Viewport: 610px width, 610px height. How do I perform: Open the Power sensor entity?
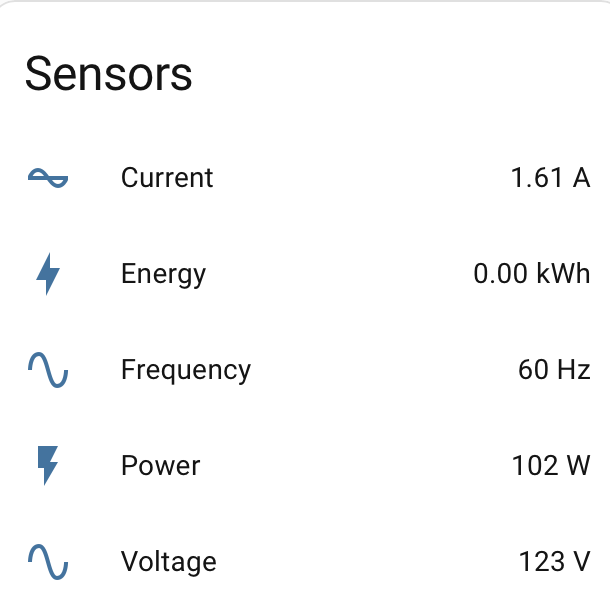(x=160, y=466)
